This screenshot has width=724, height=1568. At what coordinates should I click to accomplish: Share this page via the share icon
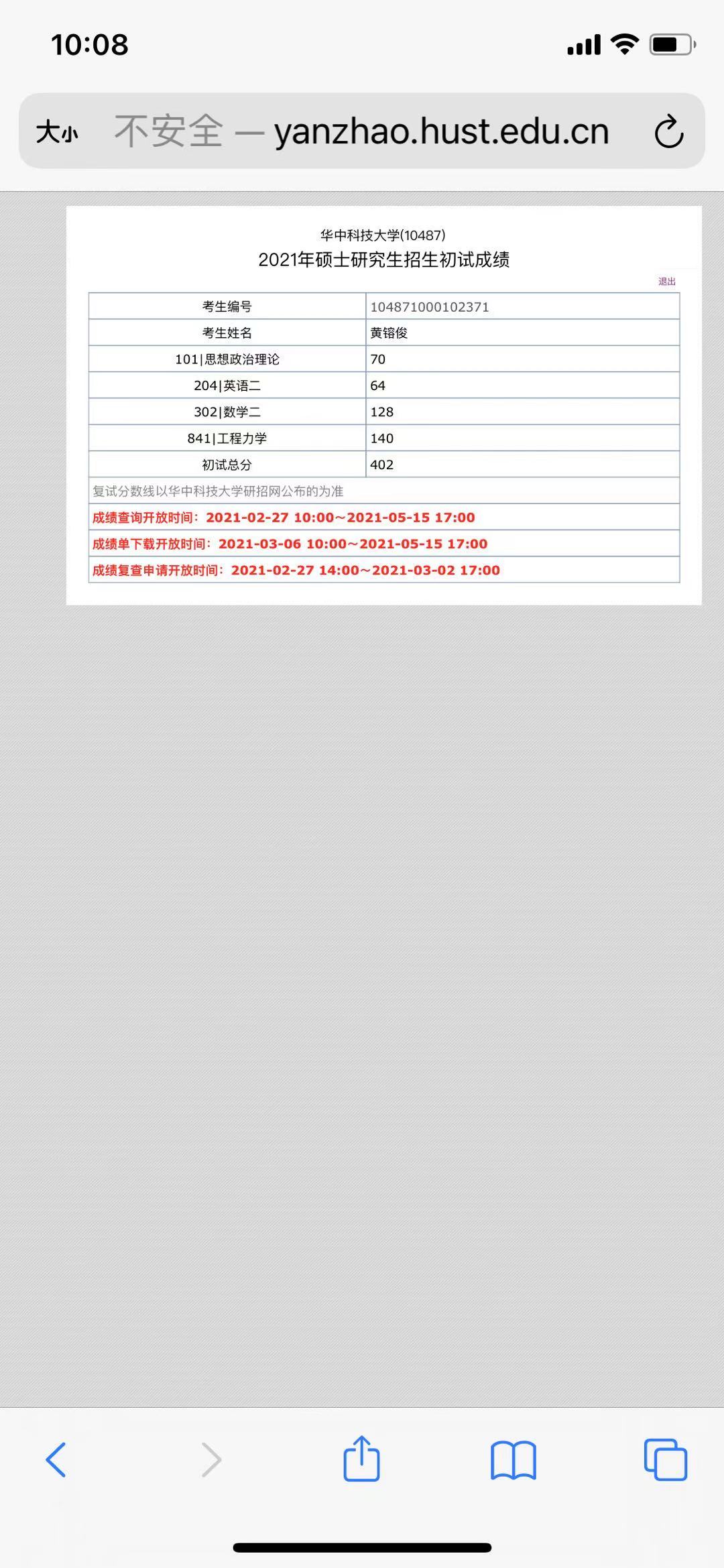(x=362, y=1458)
